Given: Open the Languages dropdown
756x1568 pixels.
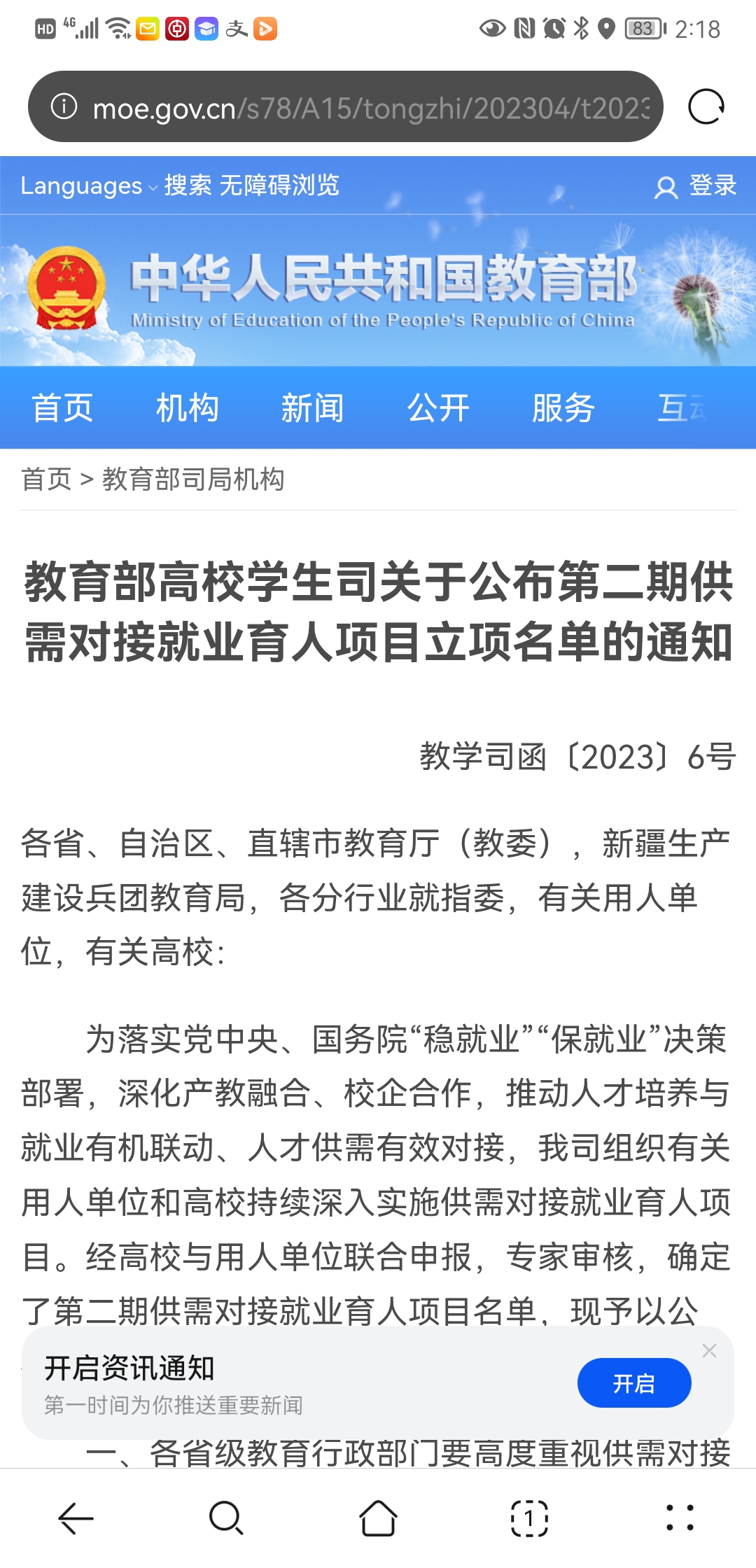Looking at the screenshot, I should pyautogui.click(x=88, y=186).
